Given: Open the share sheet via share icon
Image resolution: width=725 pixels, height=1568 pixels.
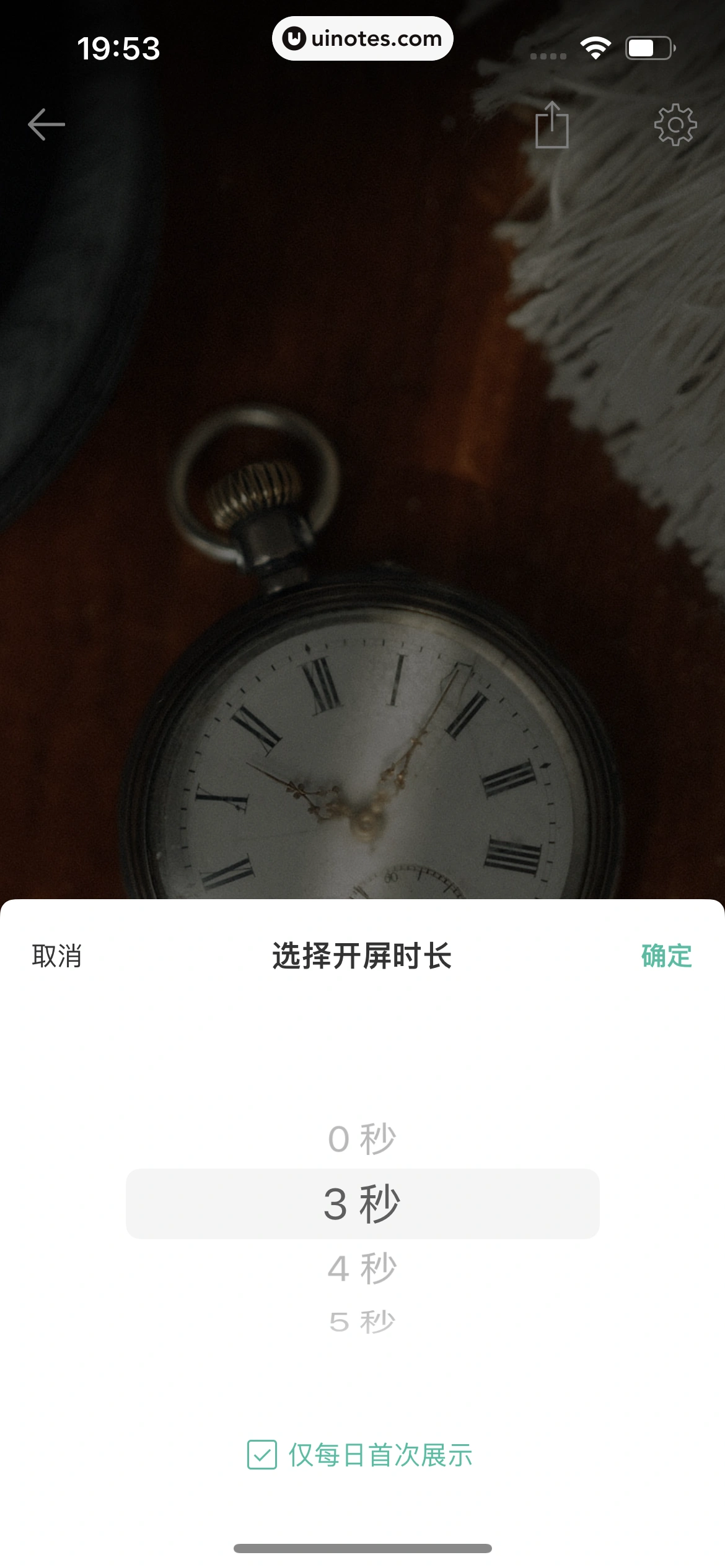Looking at the screenshot, I should click(551, 123).
